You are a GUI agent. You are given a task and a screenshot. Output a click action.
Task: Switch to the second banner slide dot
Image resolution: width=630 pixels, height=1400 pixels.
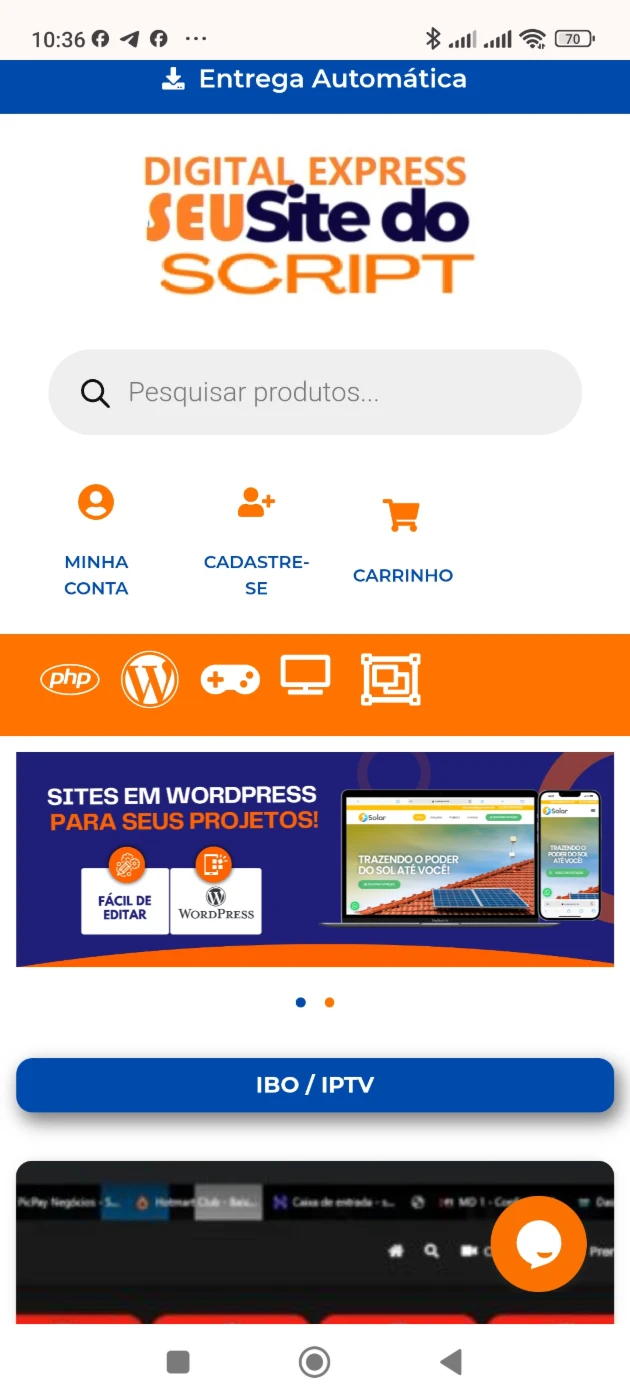point(329,1002)
